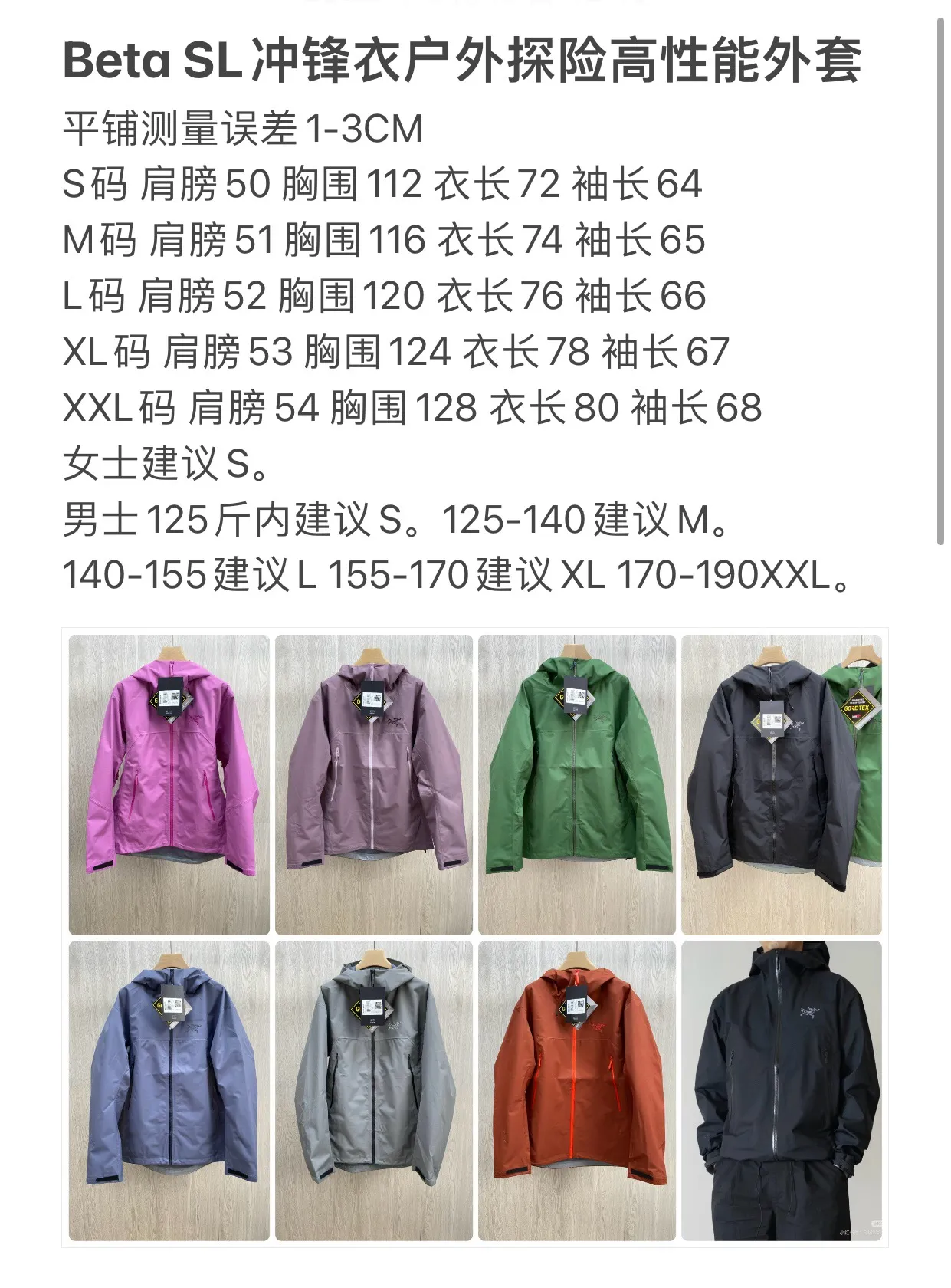
Task: Open the mauve purple jacket photo
Action: click(x=374, y=784)
